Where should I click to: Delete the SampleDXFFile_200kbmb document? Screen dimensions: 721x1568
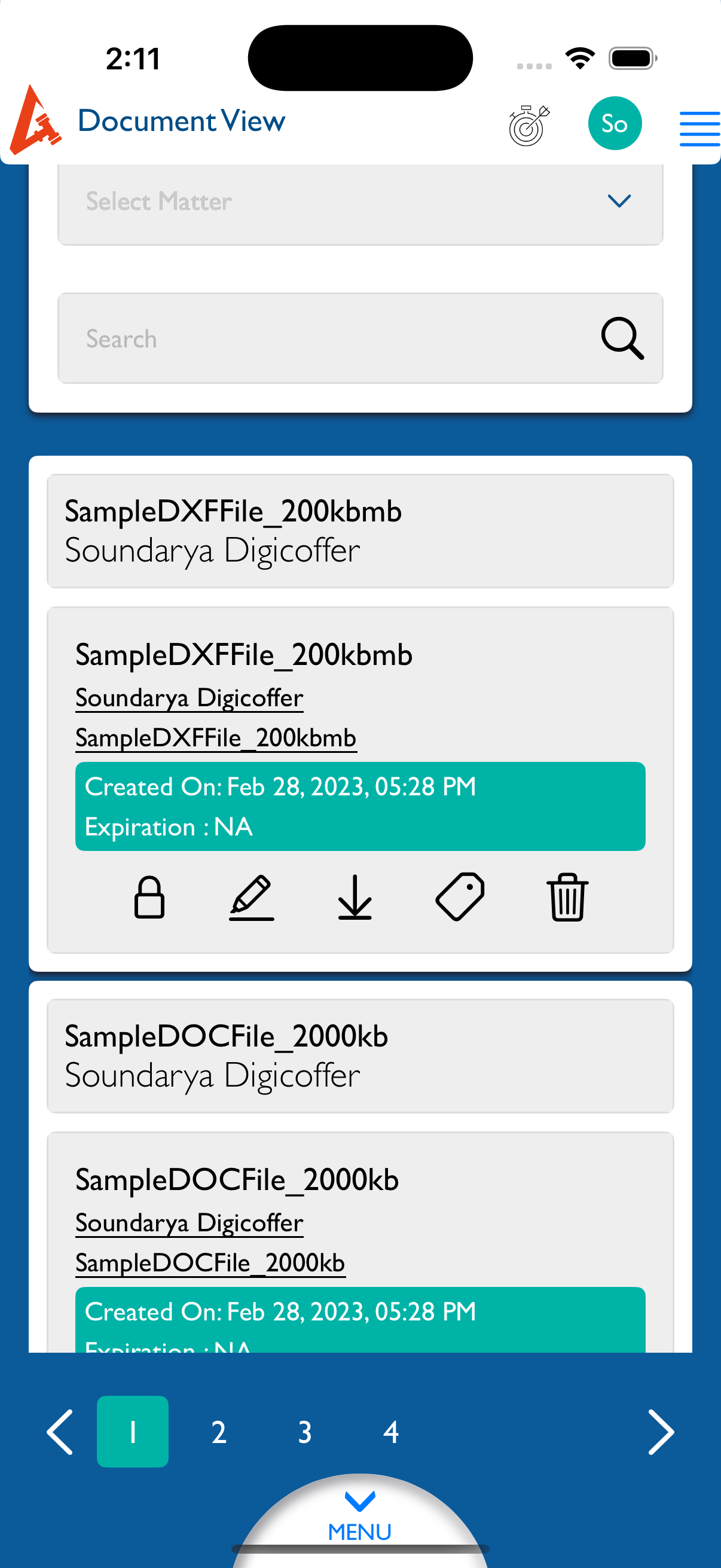tap(567, 896)
